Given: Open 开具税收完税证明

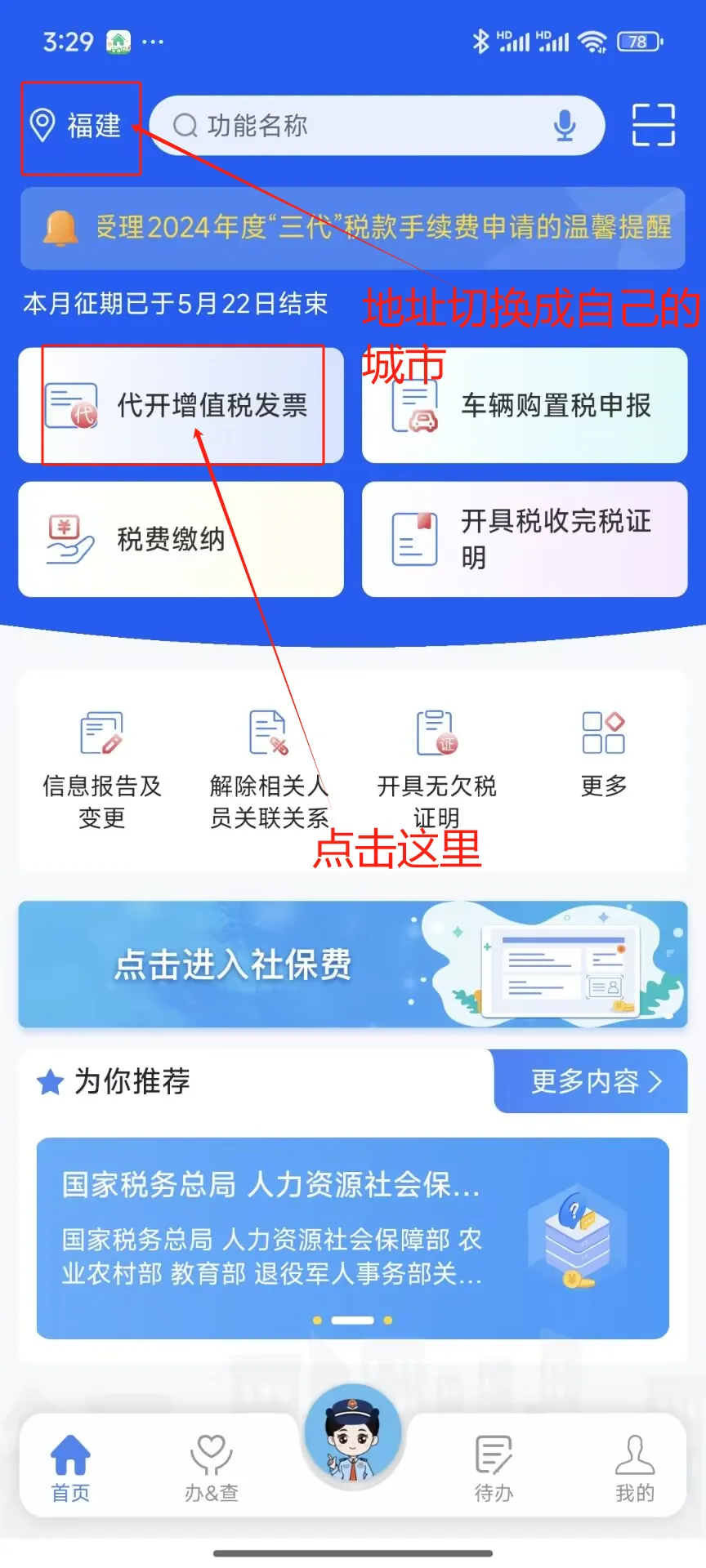Looking at the screenshot, I should (x=525, y=539).
